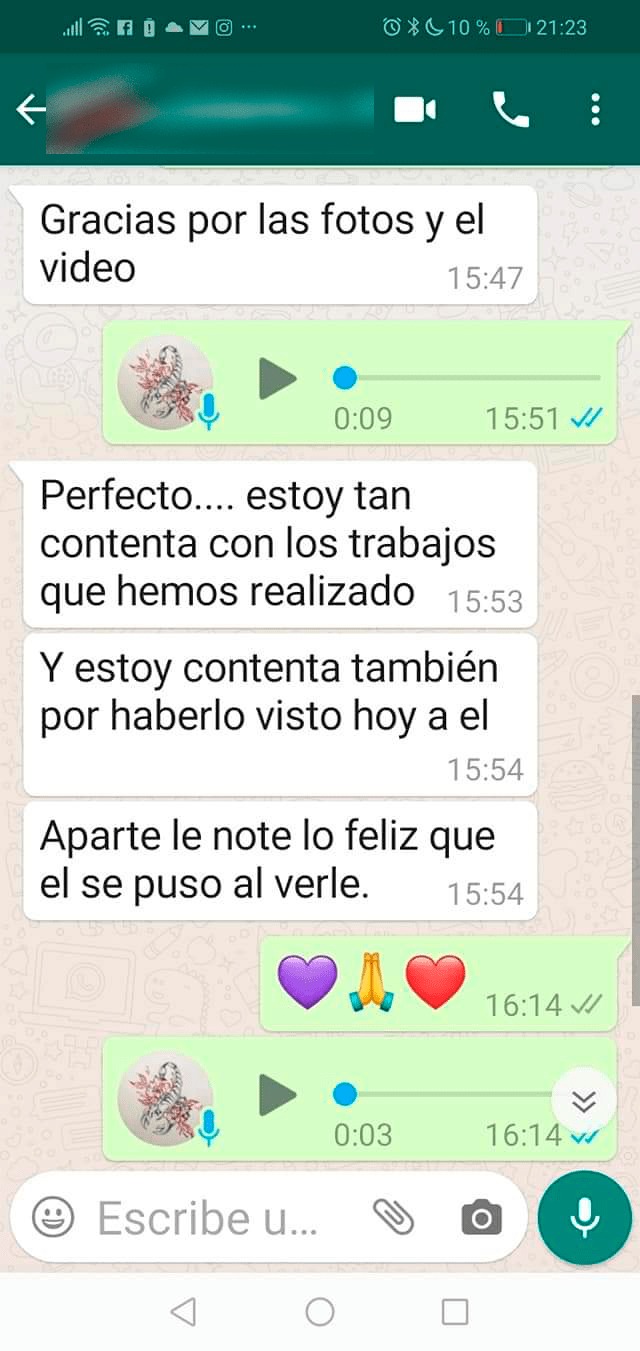
Task: Attach a file with the paperclip
Action: (393, 1217)
